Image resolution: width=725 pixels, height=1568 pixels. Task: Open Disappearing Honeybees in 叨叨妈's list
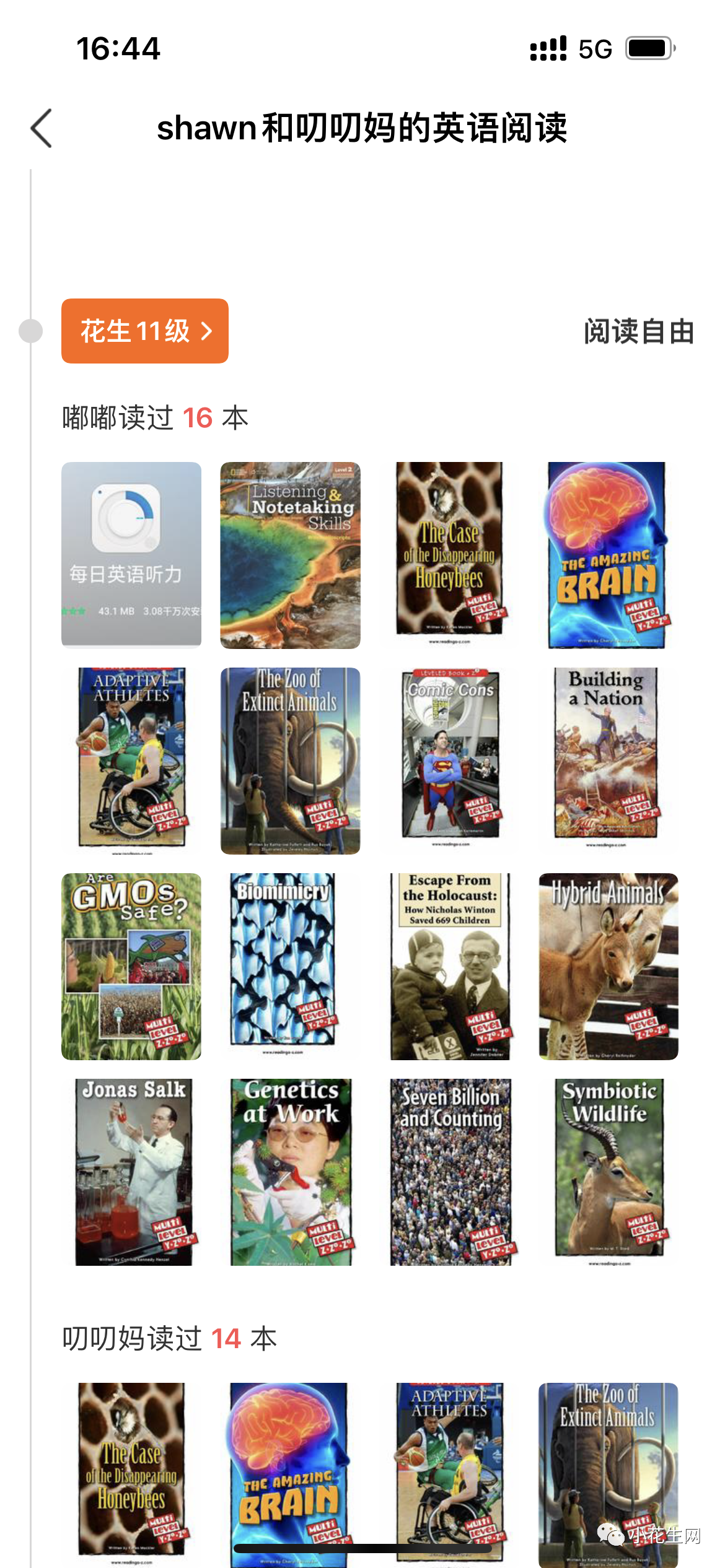coord(131,1469)
